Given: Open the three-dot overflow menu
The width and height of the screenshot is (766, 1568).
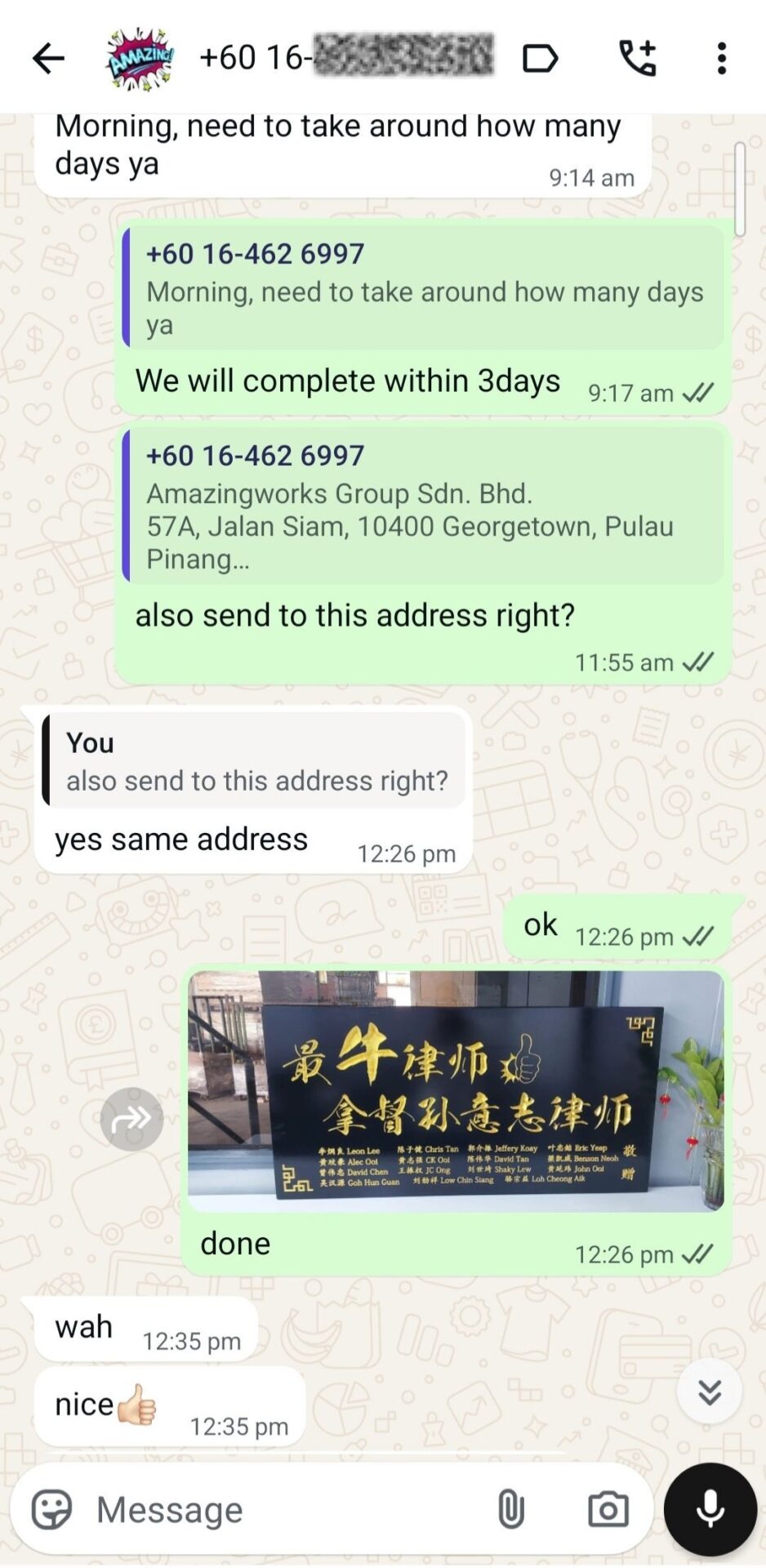Looking at the screenshot, I should (x=721, y=59).
